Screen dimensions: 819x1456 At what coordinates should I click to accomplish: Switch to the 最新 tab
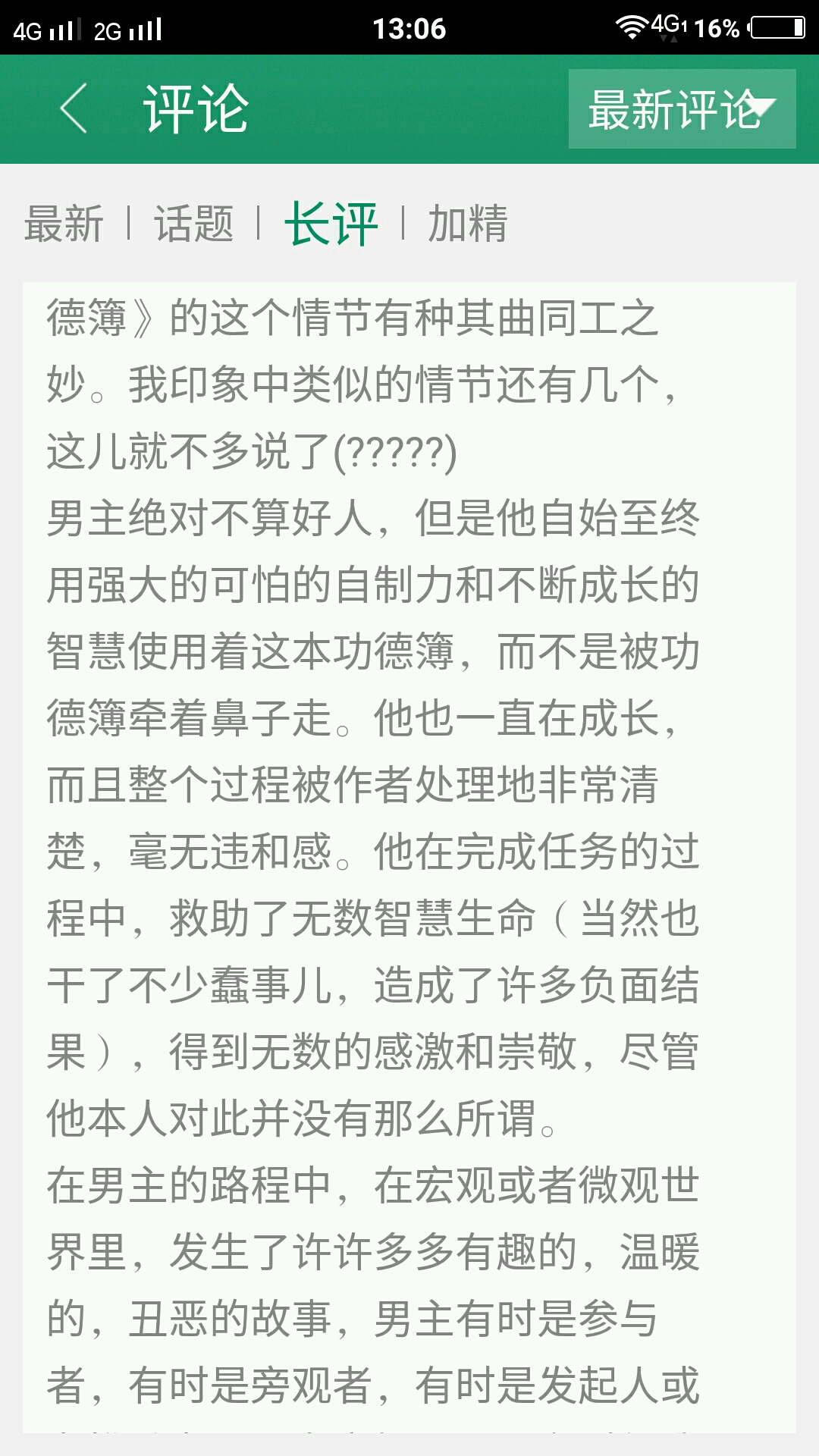(64, 224)
